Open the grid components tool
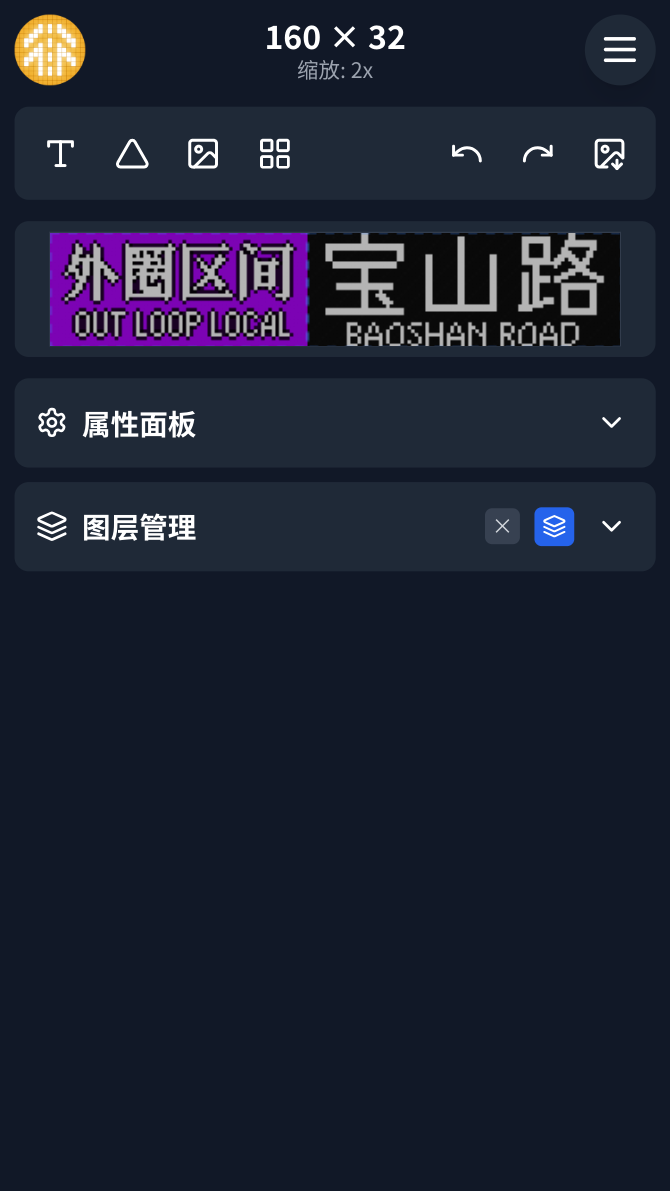Image resolution: width=670 pixels, height=1191 pixels. [x=274, y=154]
